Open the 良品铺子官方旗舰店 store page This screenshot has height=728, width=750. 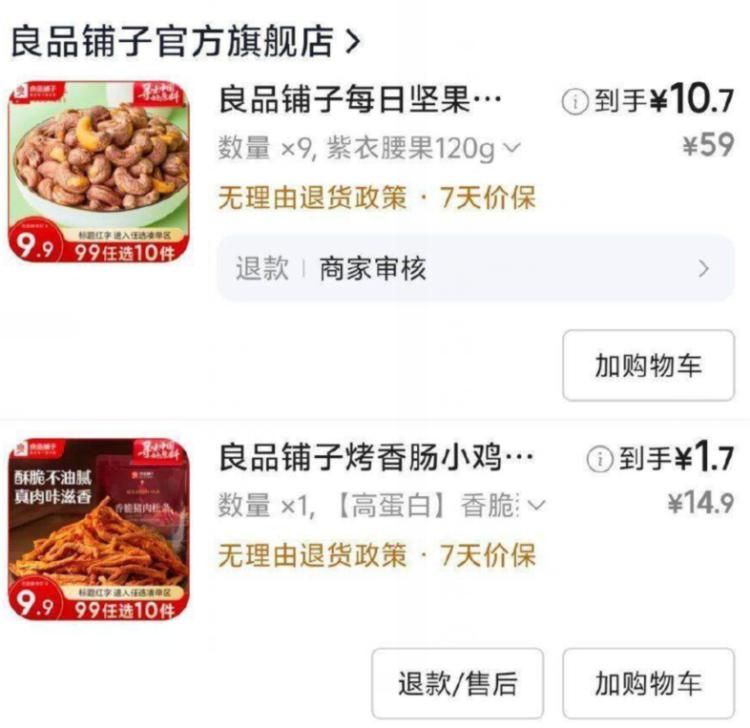pos(185,41)
